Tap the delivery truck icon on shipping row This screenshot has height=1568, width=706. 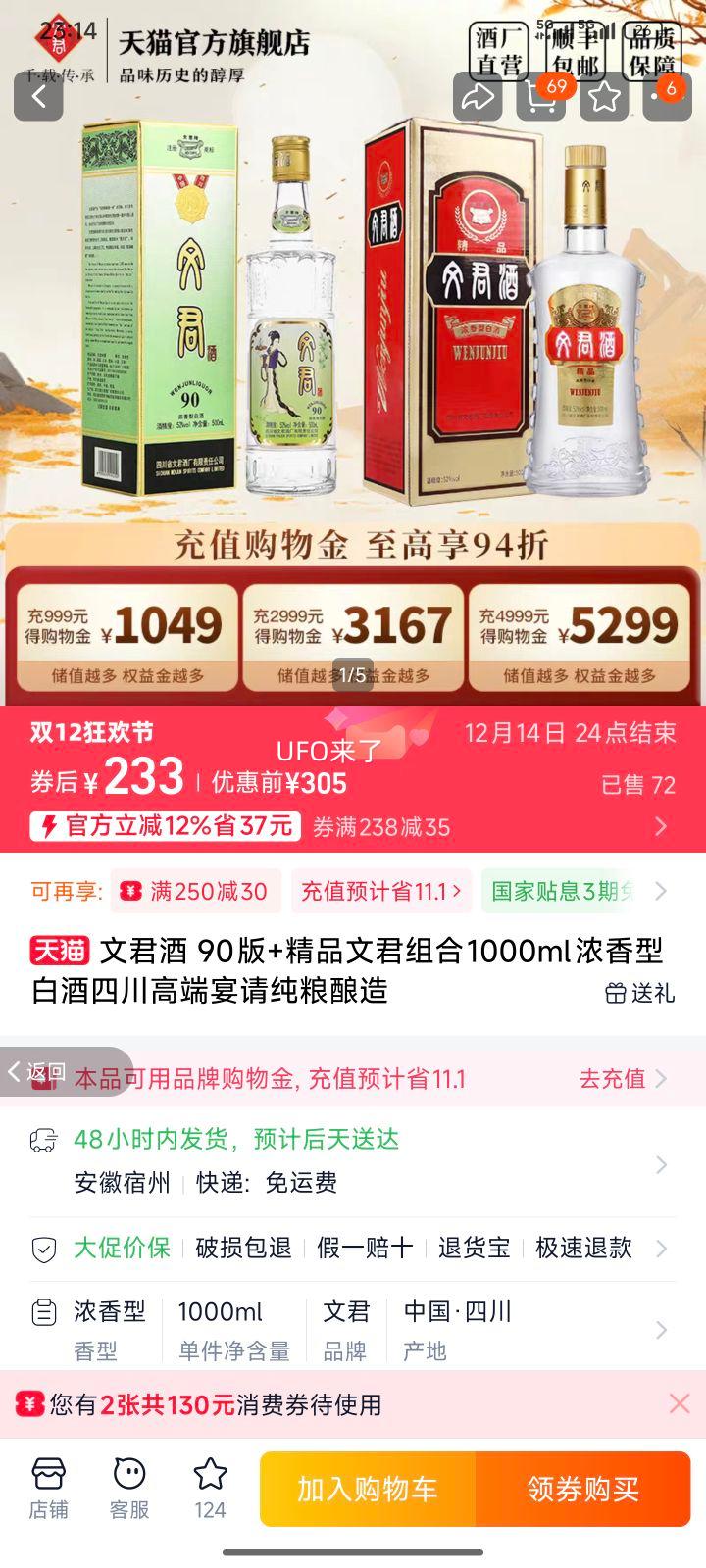[41, 1140]
